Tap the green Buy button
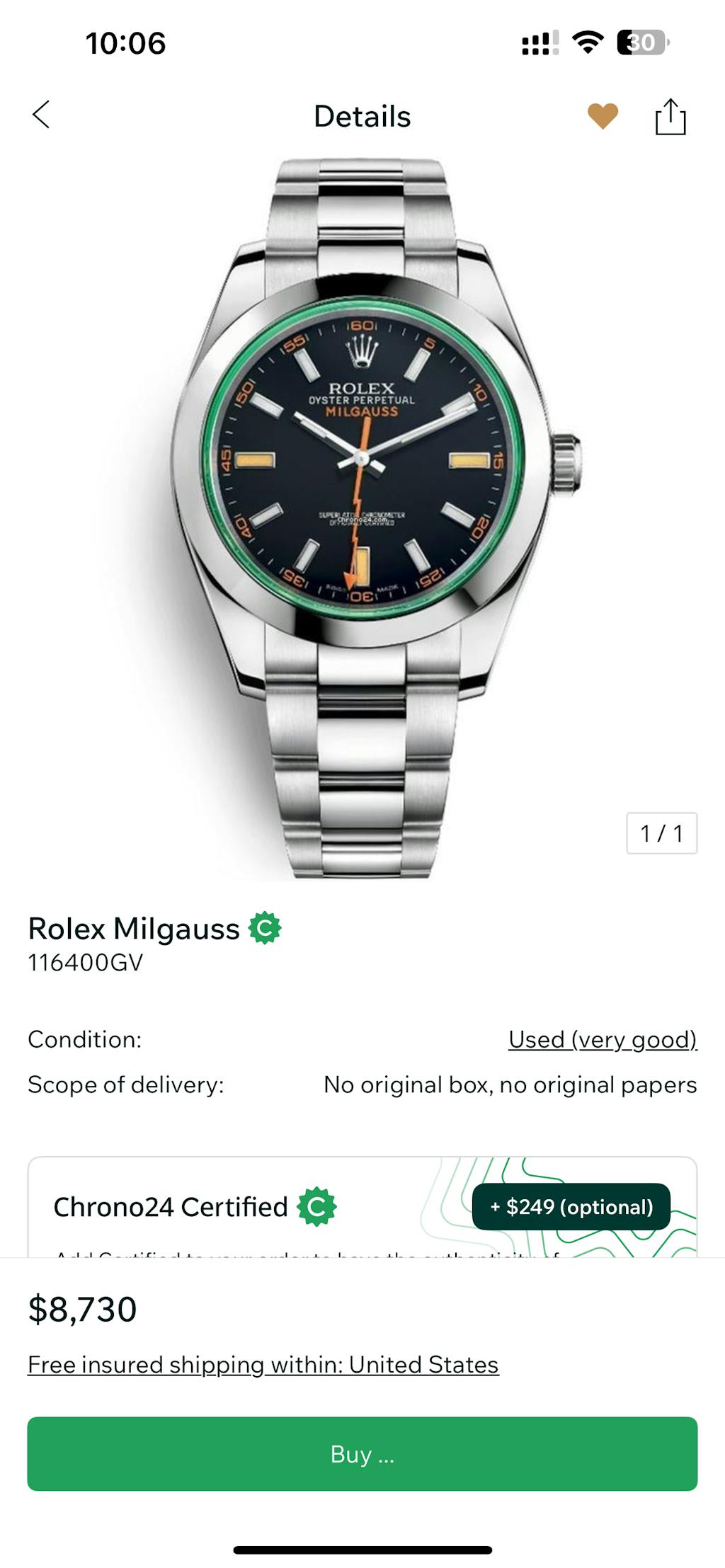The width and height of the screenshot is (725, 1568). coord(362,1453)
